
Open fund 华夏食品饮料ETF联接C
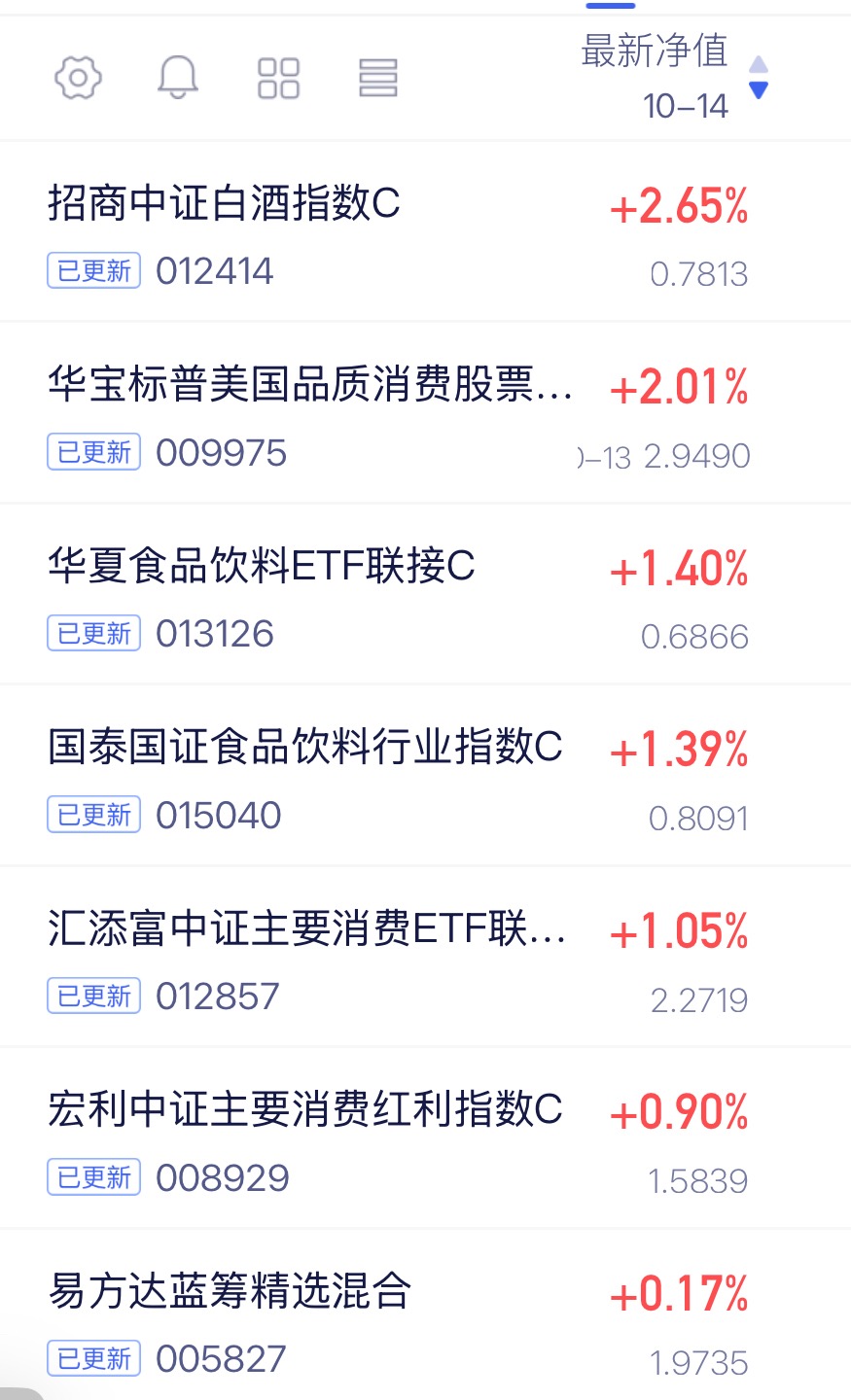[425, 594]
